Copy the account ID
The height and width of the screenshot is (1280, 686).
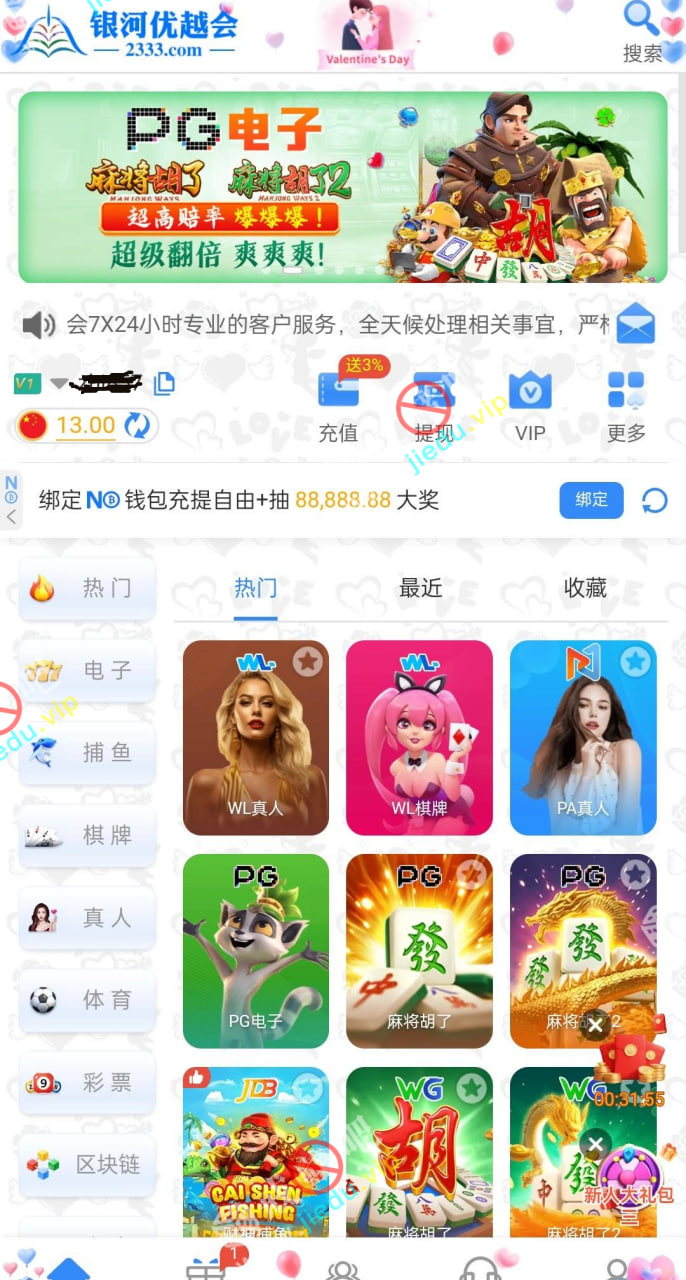click(164, 383)
